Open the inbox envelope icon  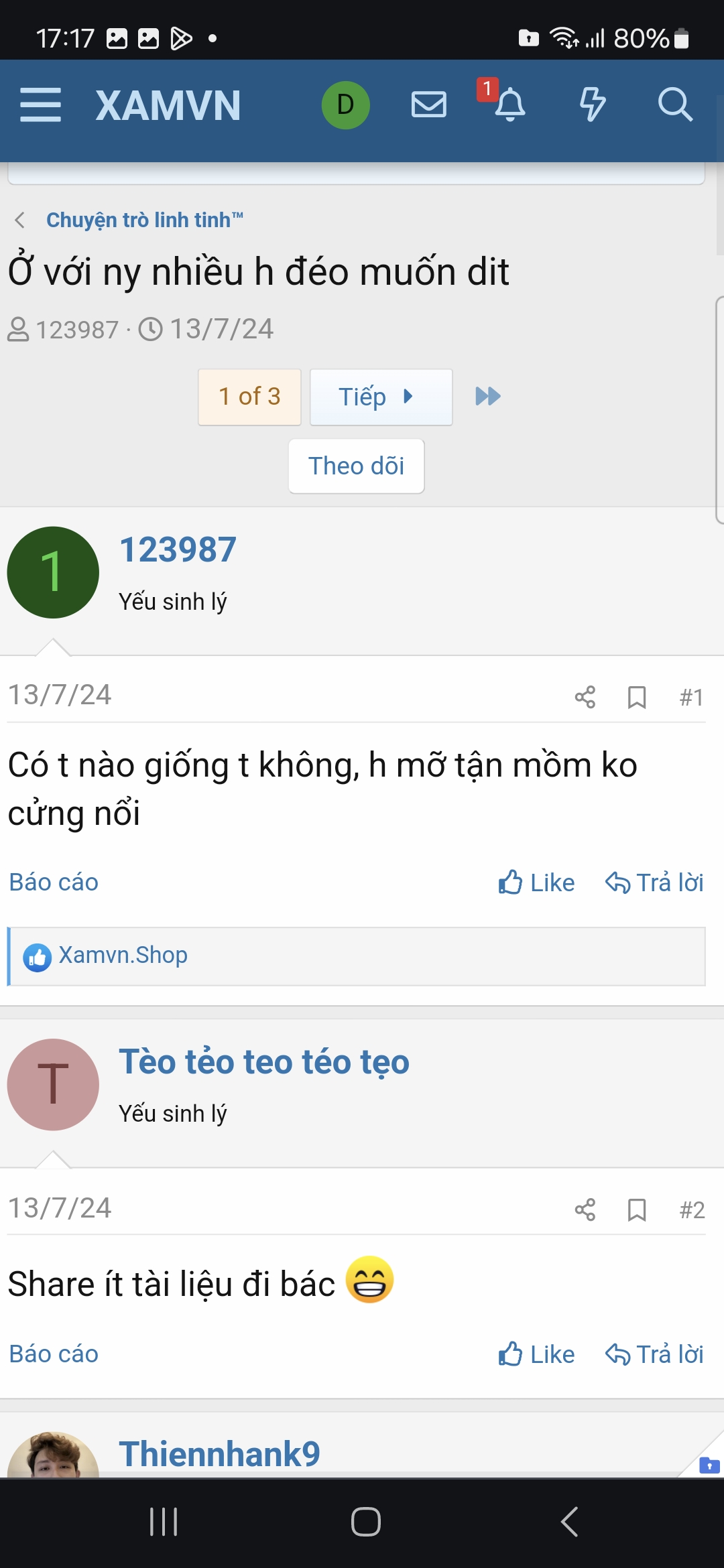[428, 105]
